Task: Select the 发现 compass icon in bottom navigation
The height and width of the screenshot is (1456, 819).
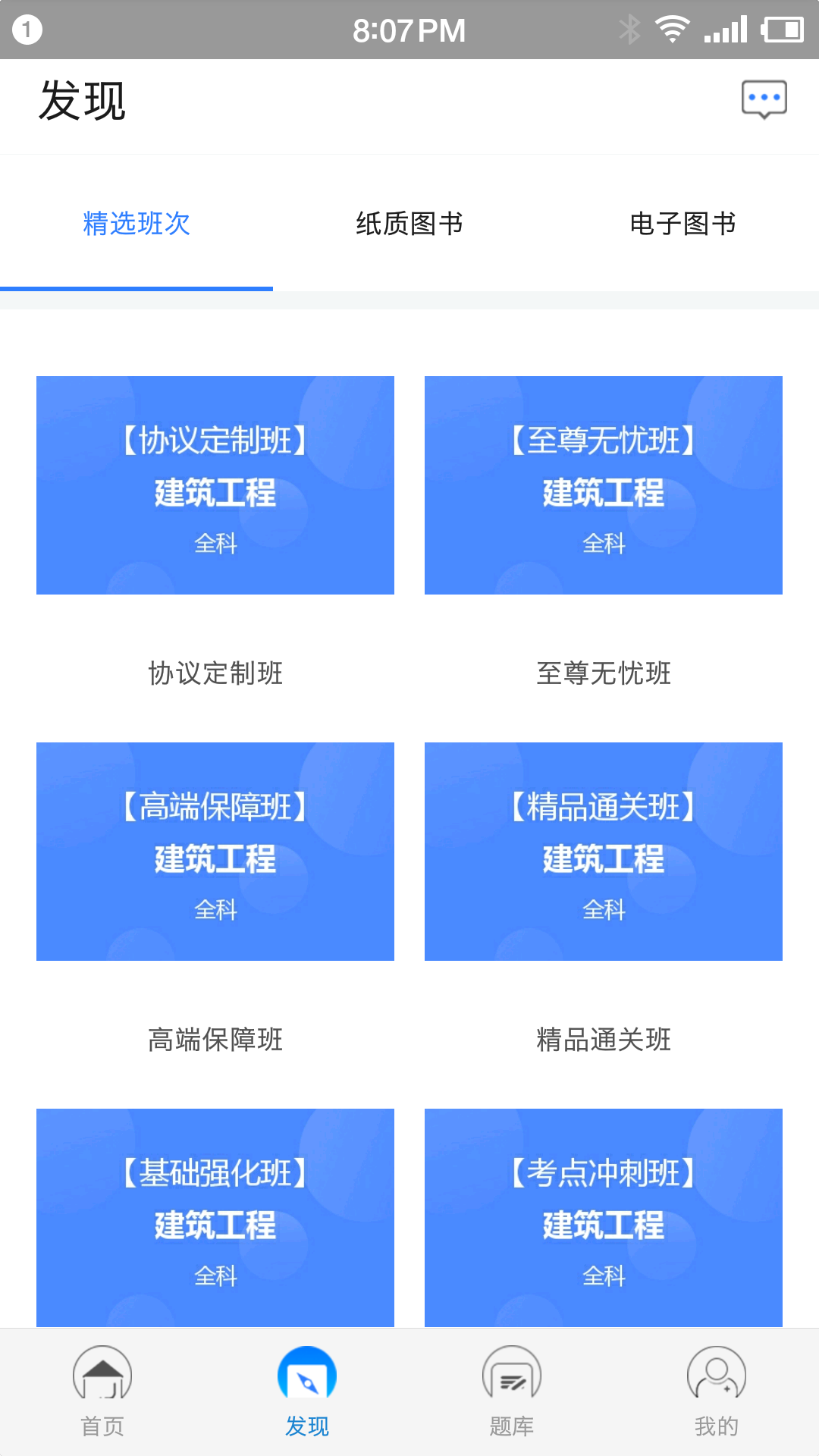Action: 307,1374
